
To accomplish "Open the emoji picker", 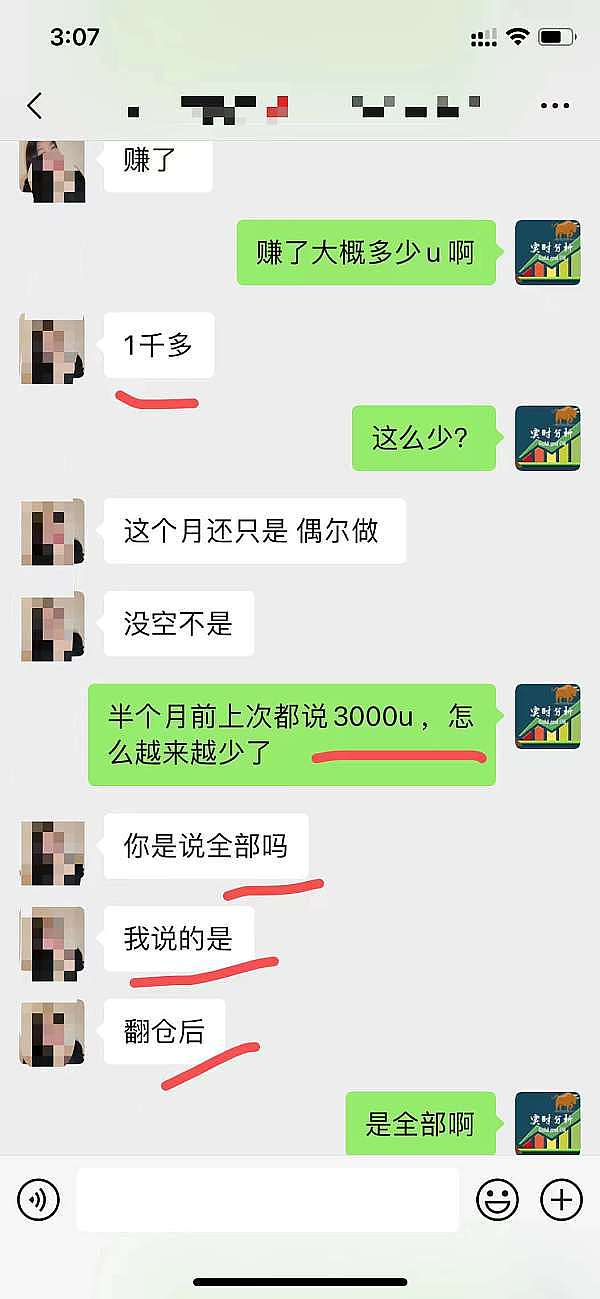I will [x=497, y=1199].
